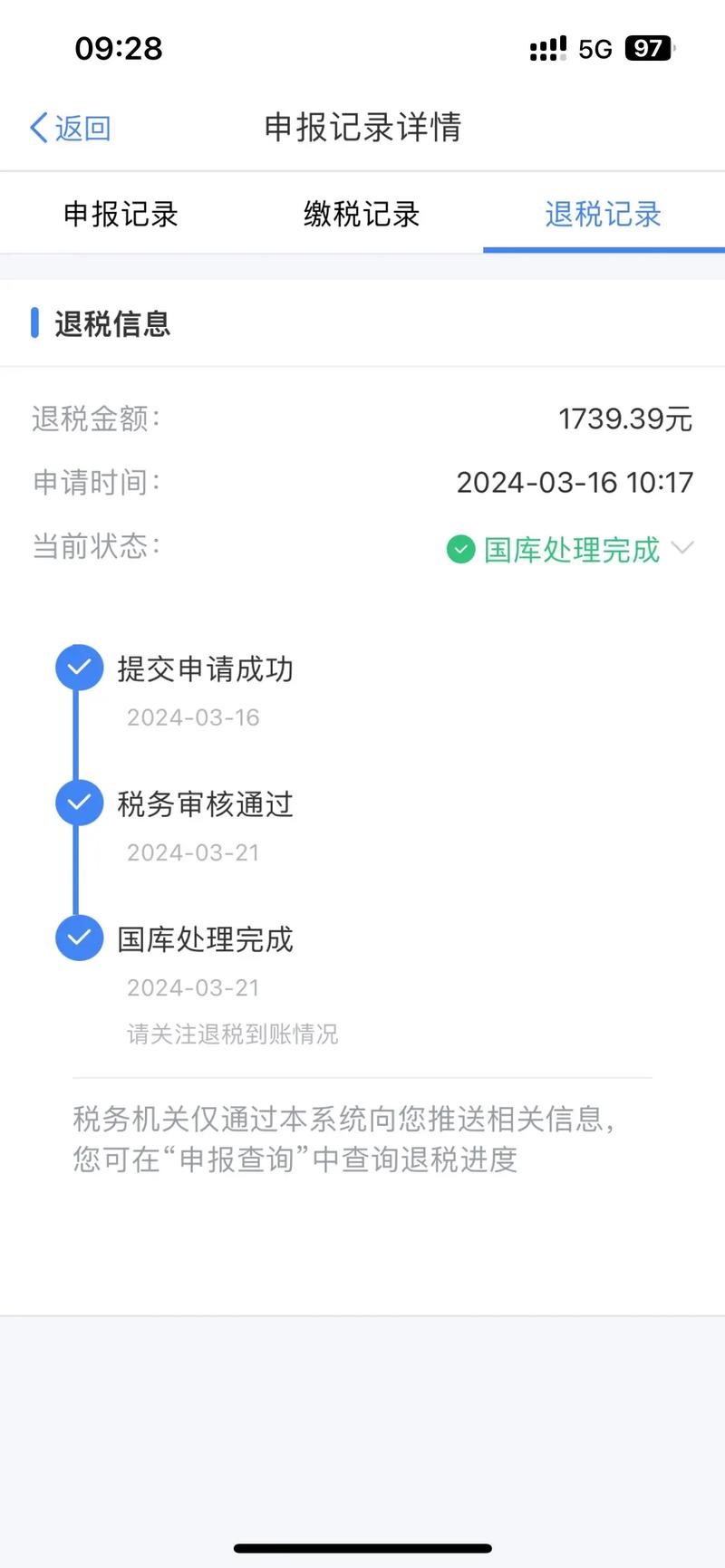Collapse the 国库处理完成 status chevron
725x1568 pixels.
pos(682,548)
